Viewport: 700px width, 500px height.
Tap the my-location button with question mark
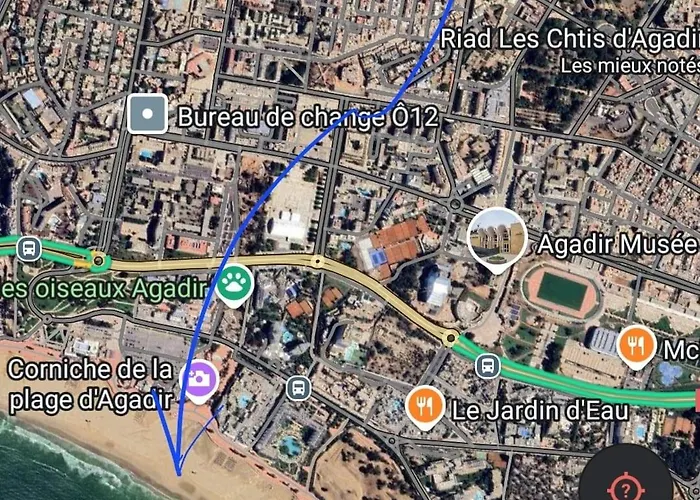[x=626, y=484]
